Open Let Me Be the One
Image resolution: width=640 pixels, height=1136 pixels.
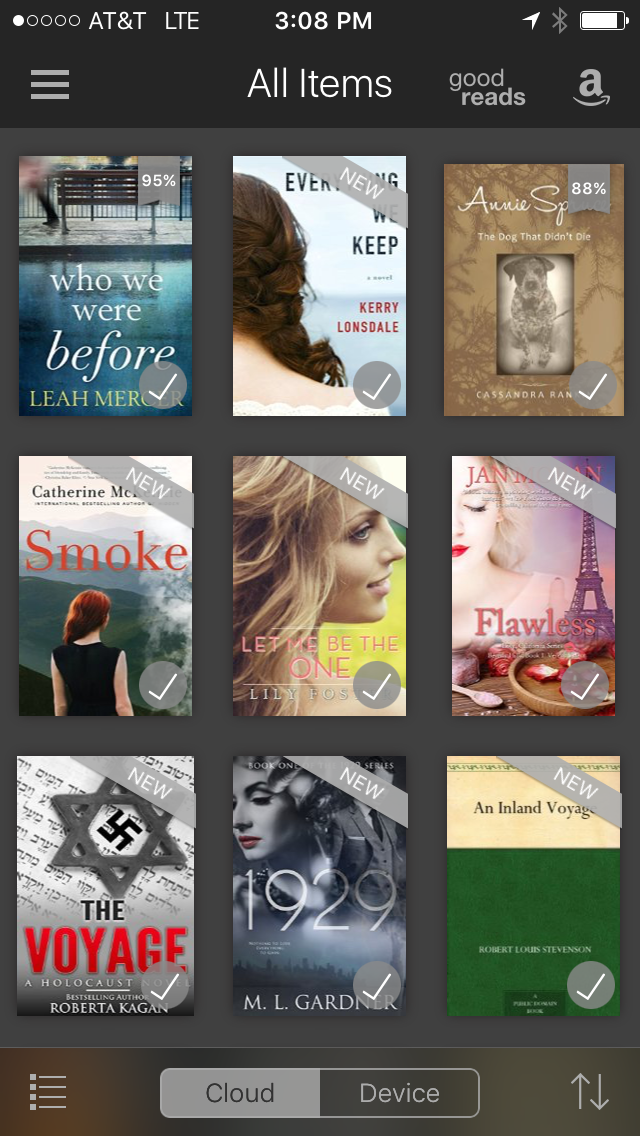(x=319, y=586)
